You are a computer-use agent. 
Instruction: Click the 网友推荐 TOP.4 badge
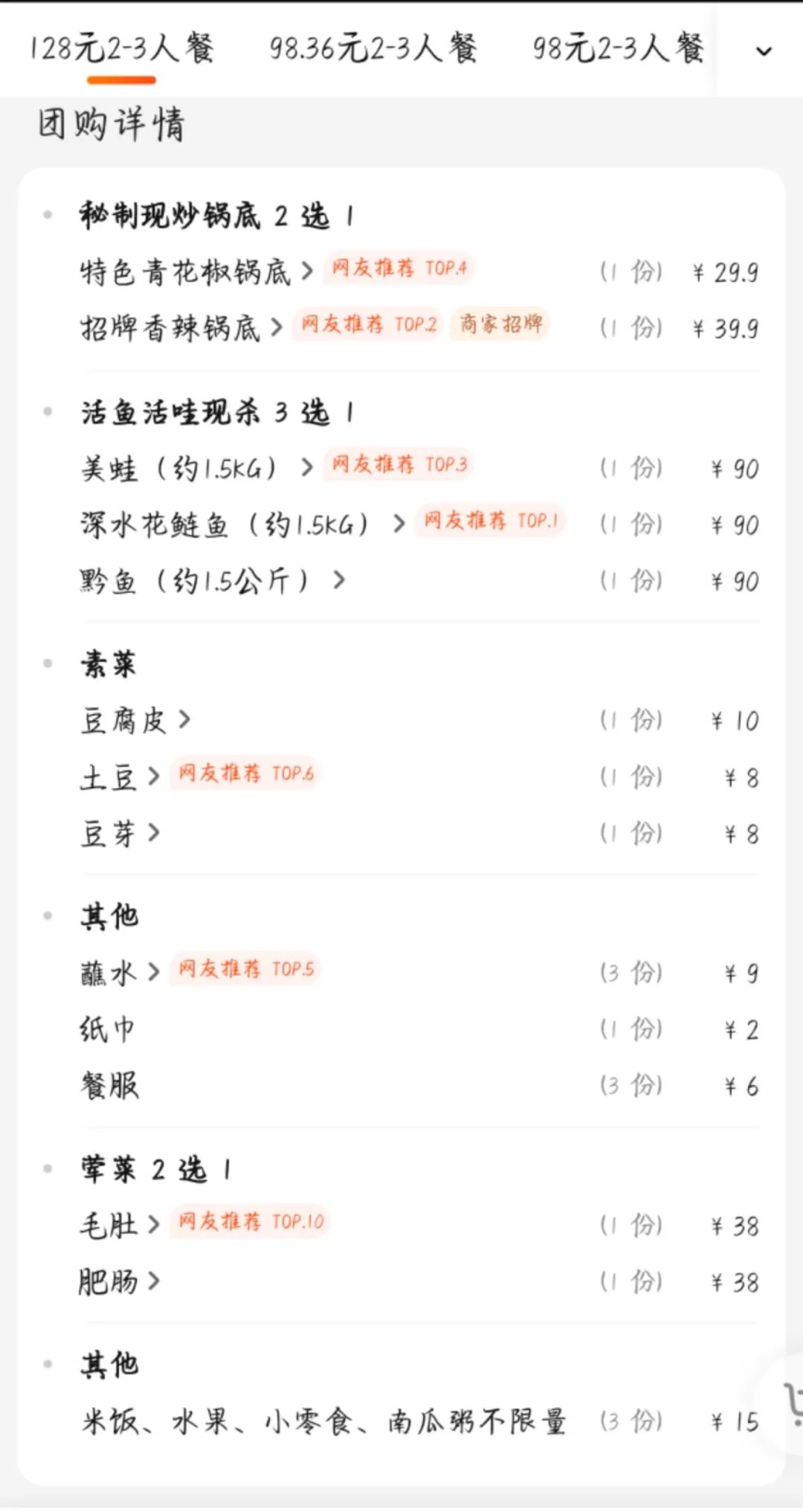[x=398, y=270]
